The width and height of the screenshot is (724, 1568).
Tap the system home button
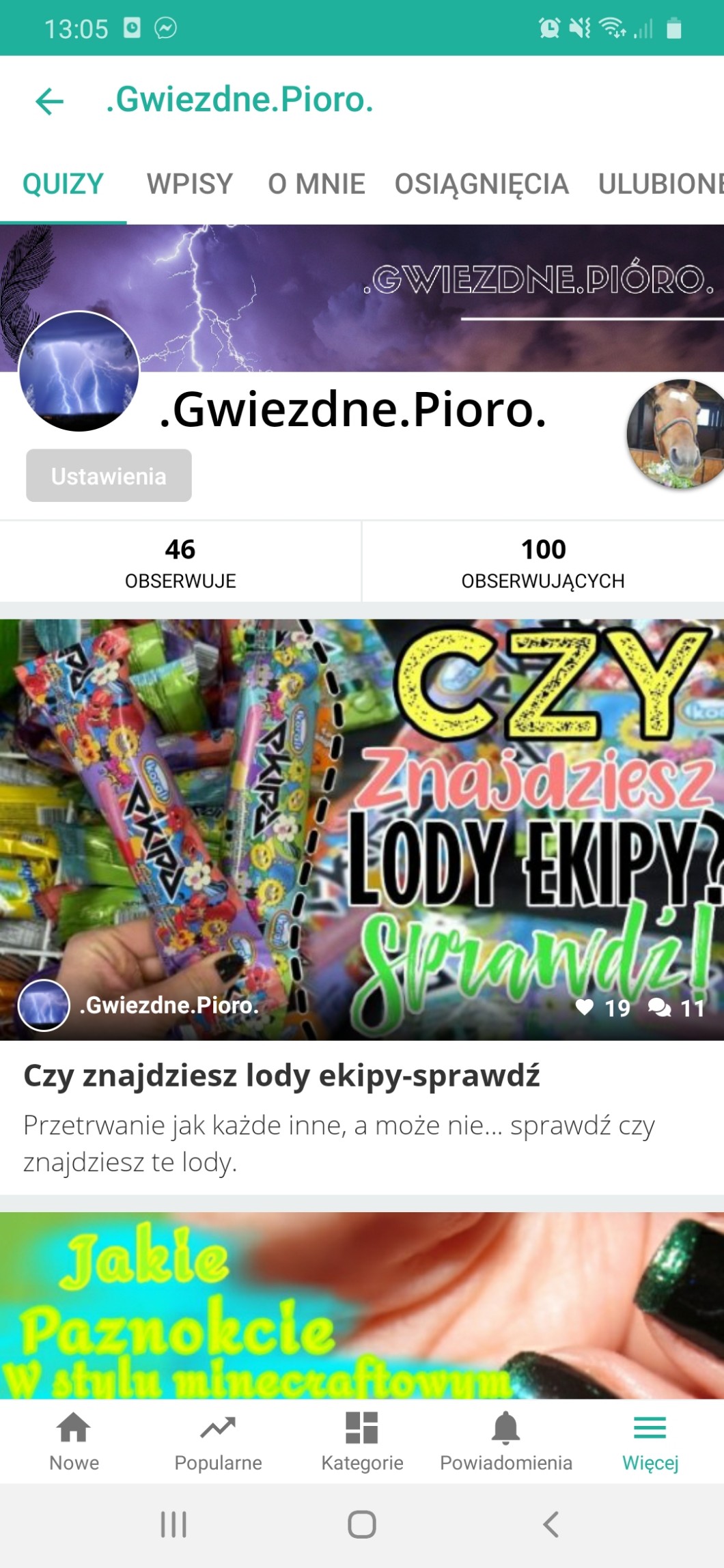coord(362,1524)
